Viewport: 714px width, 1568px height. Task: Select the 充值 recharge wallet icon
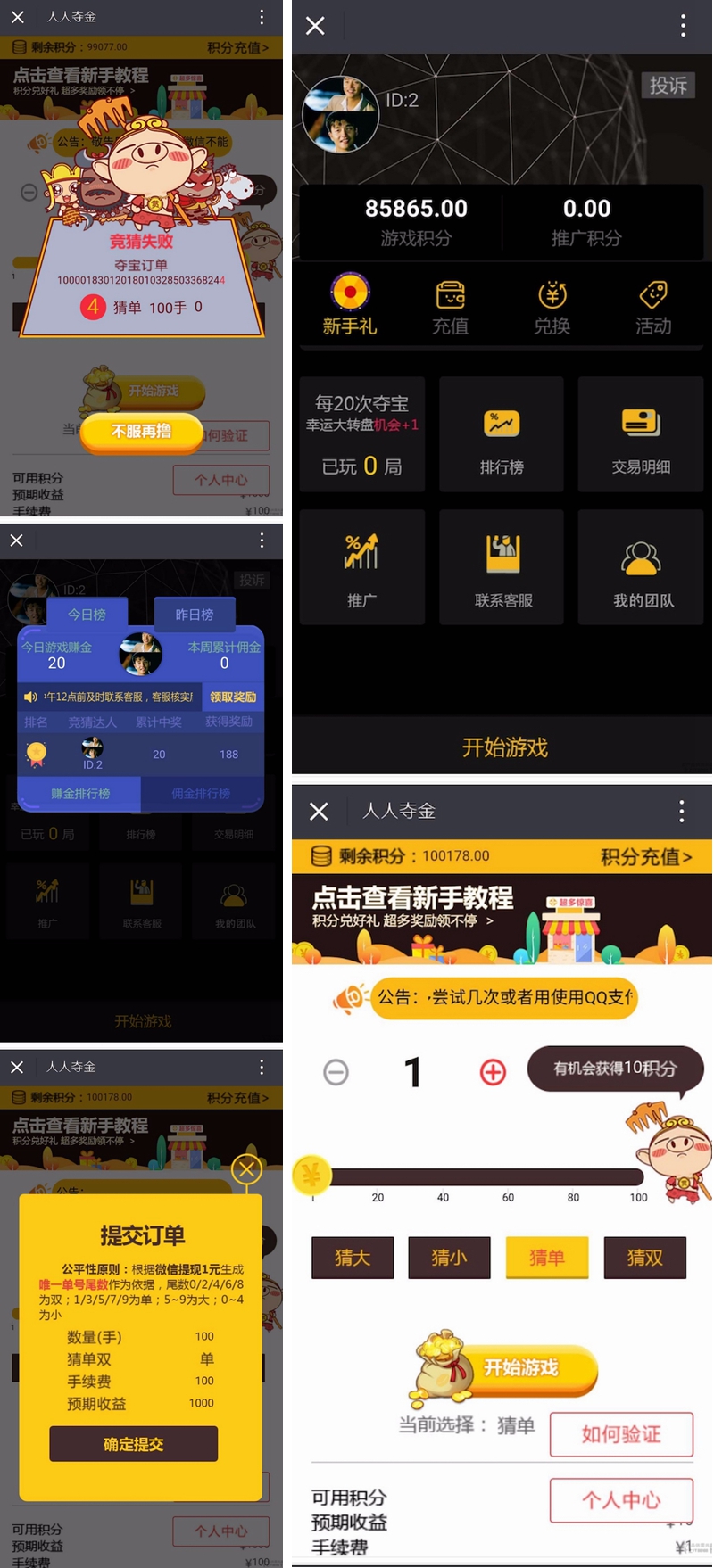[x=451, y=303]
